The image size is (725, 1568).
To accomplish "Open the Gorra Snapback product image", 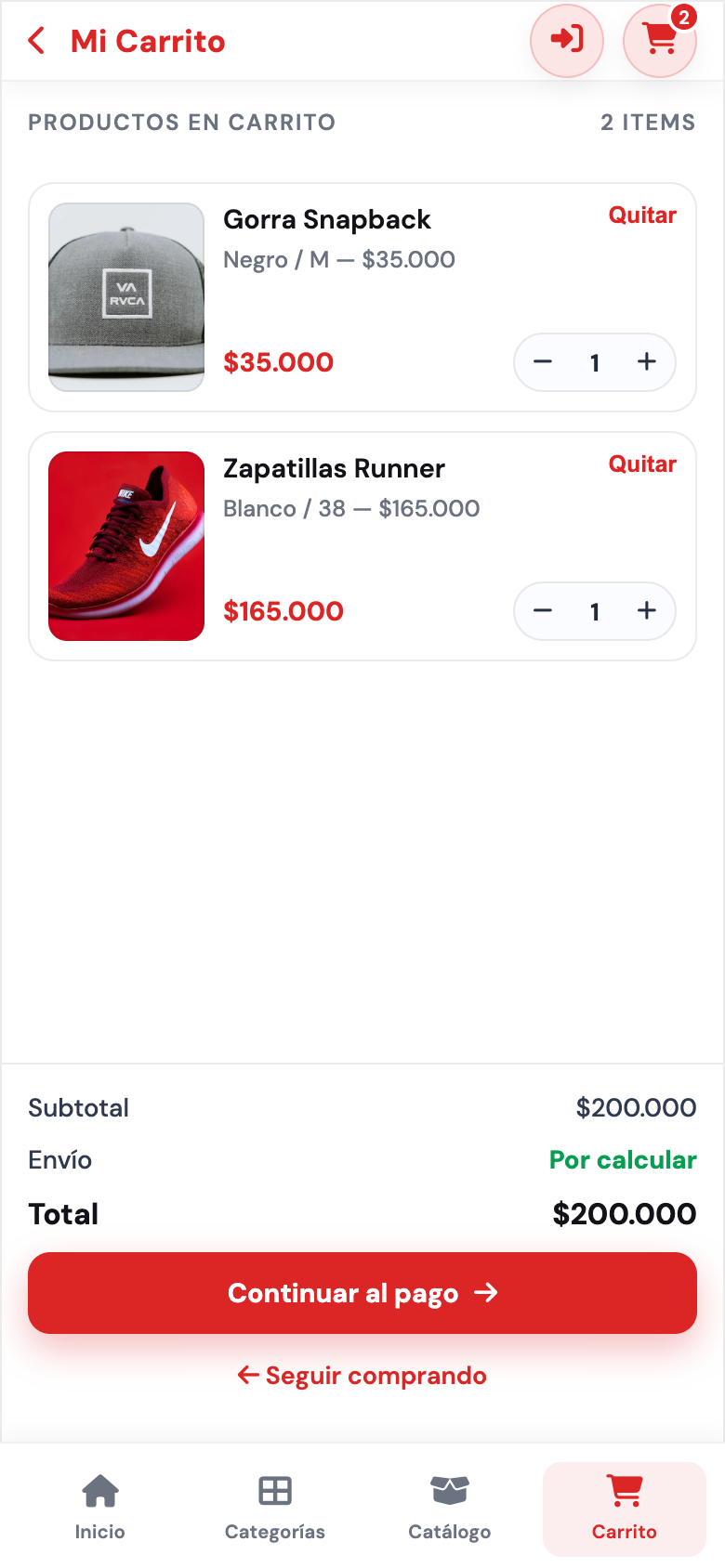I will click(x=126, y=297).
